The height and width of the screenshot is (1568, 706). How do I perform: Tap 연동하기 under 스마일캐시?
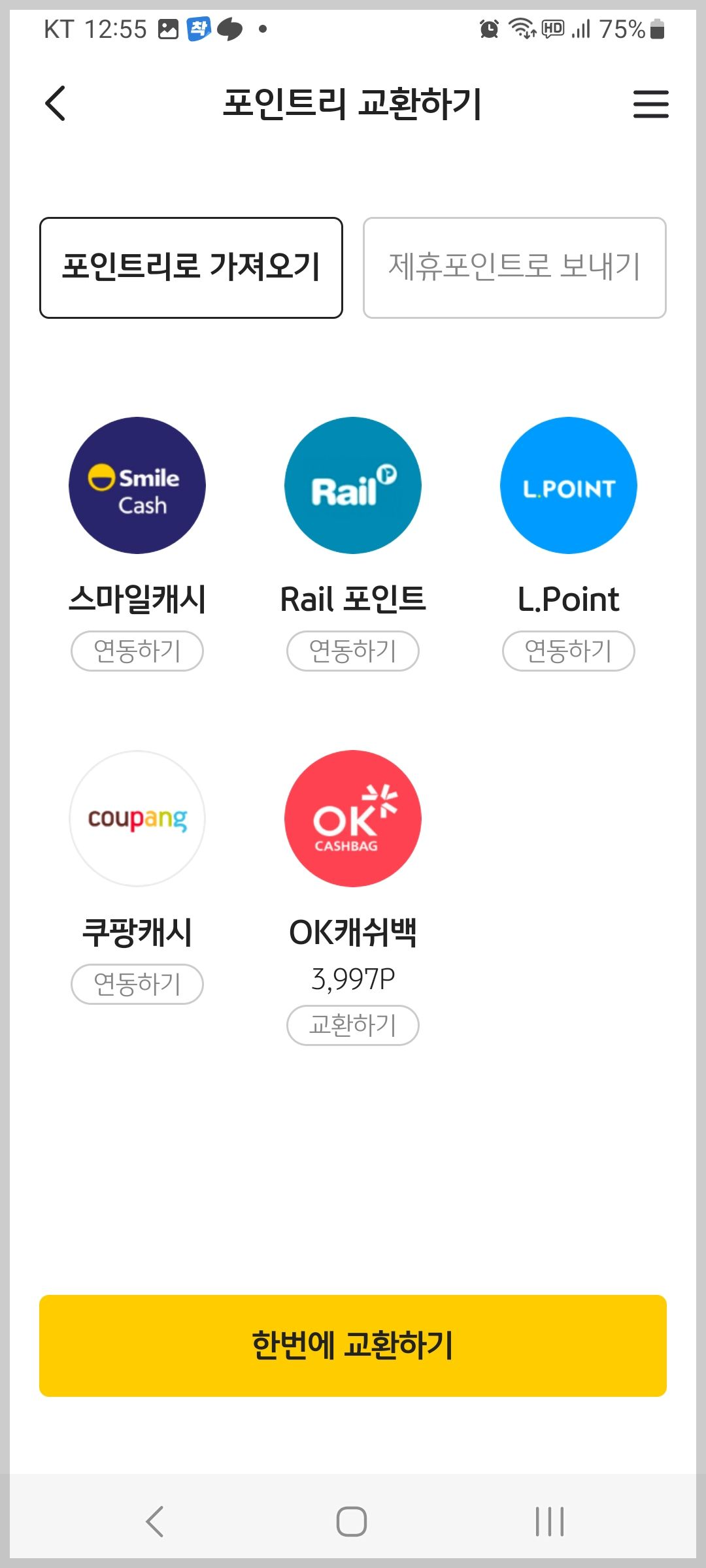(137, 651)
